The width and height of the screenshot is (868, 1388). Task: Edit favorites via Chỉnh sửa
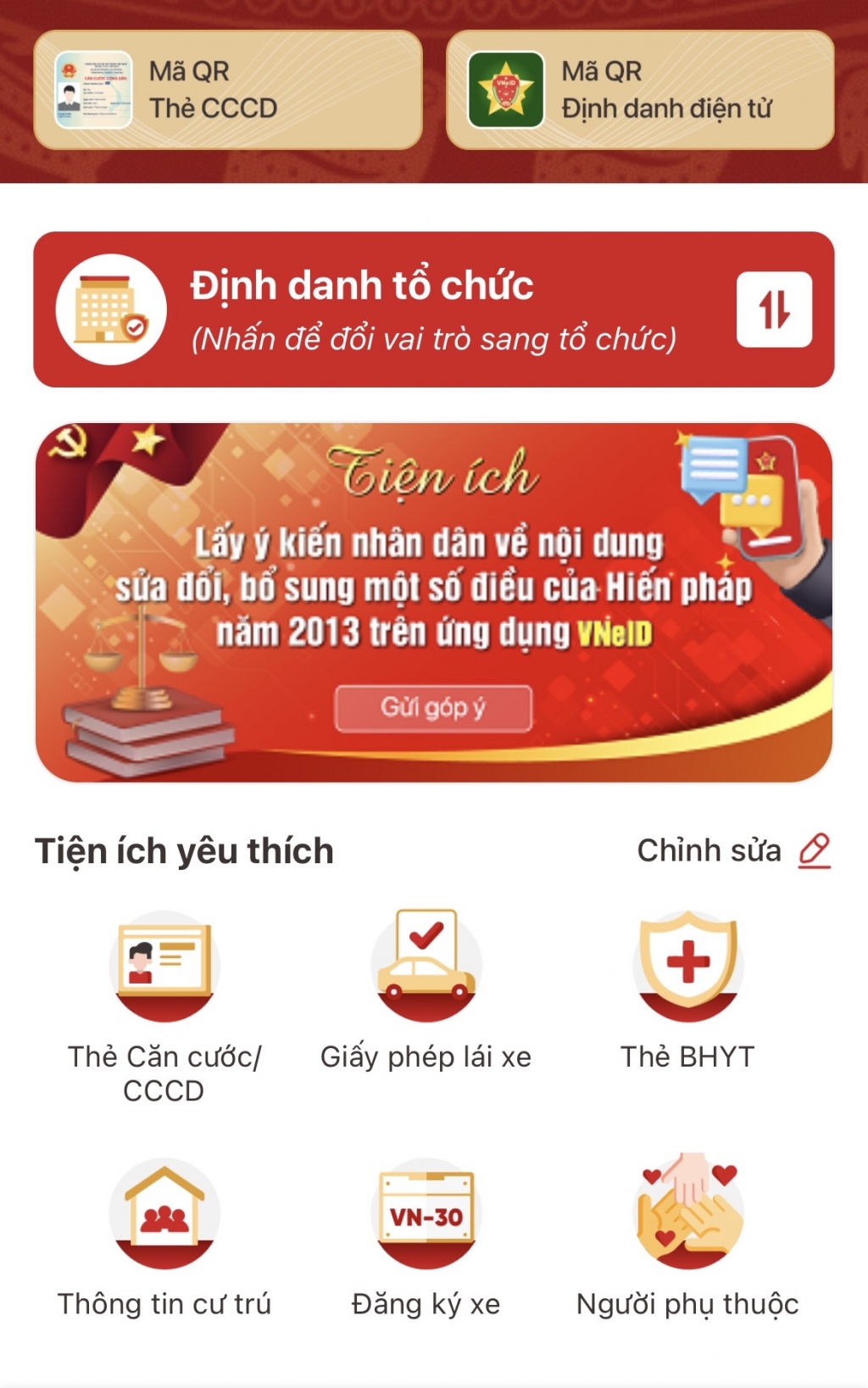pos(733,850)
